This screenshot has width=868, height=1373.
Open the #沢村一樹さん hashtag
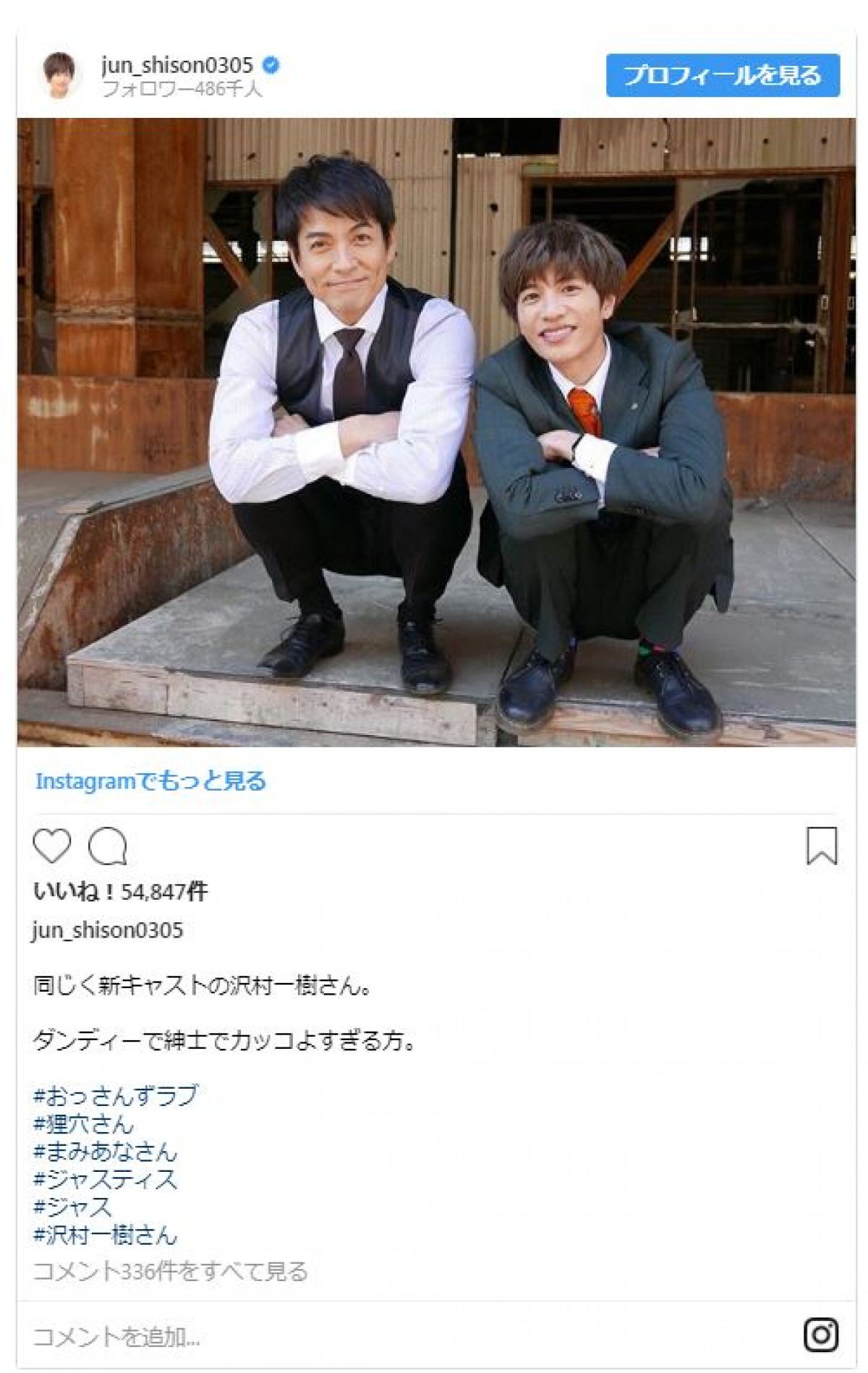pos(105,1235)
